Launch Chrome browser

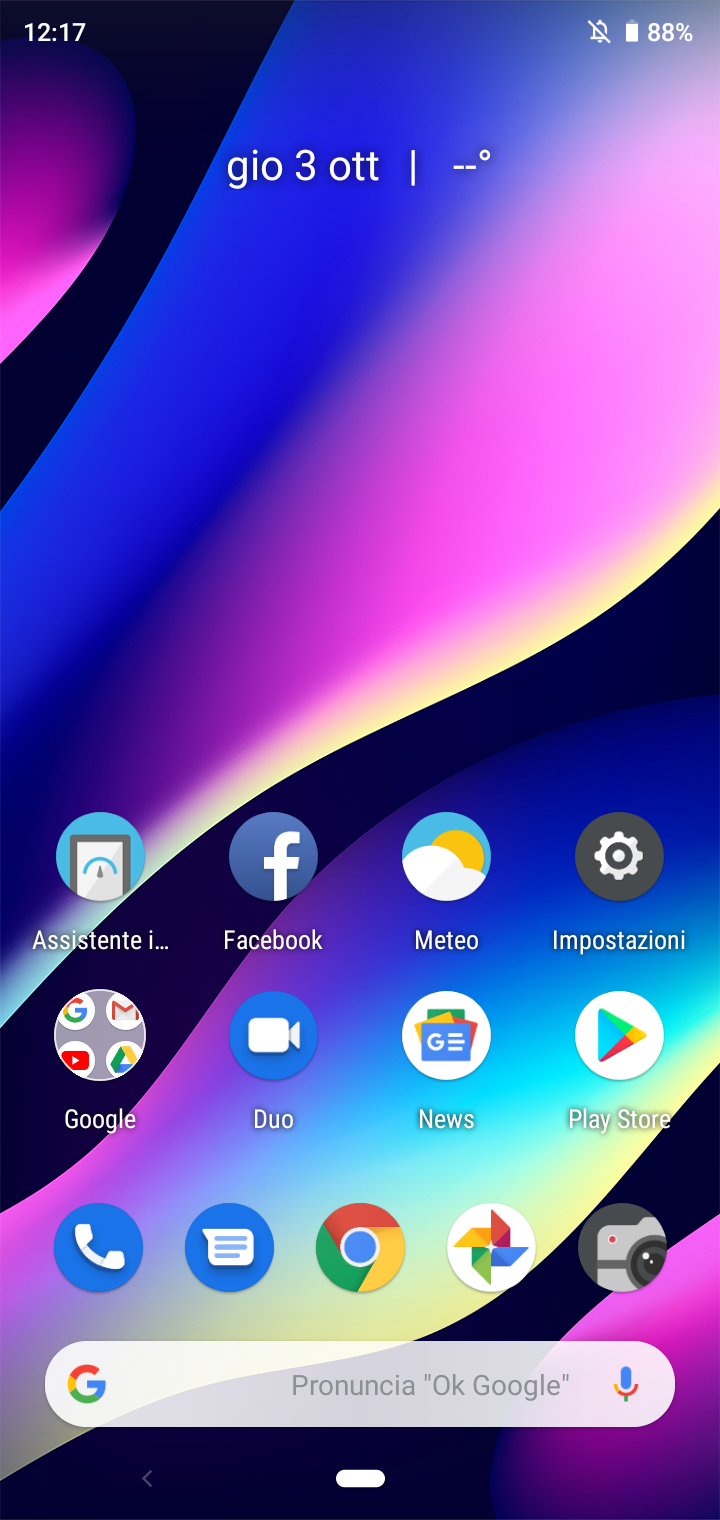point(360,1247)
